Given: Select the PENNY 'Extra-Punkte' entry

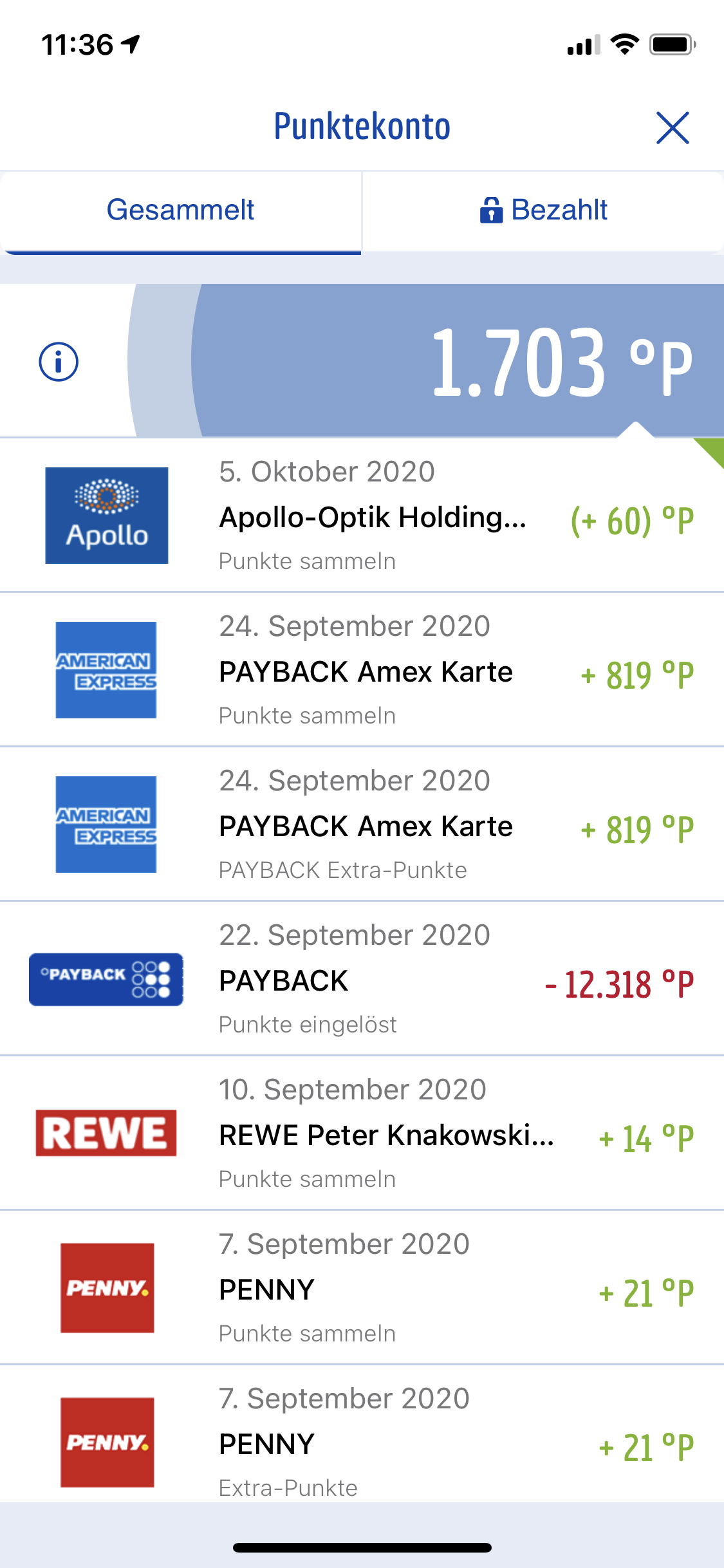Looking at the screenshot, I should (366, 1443).
